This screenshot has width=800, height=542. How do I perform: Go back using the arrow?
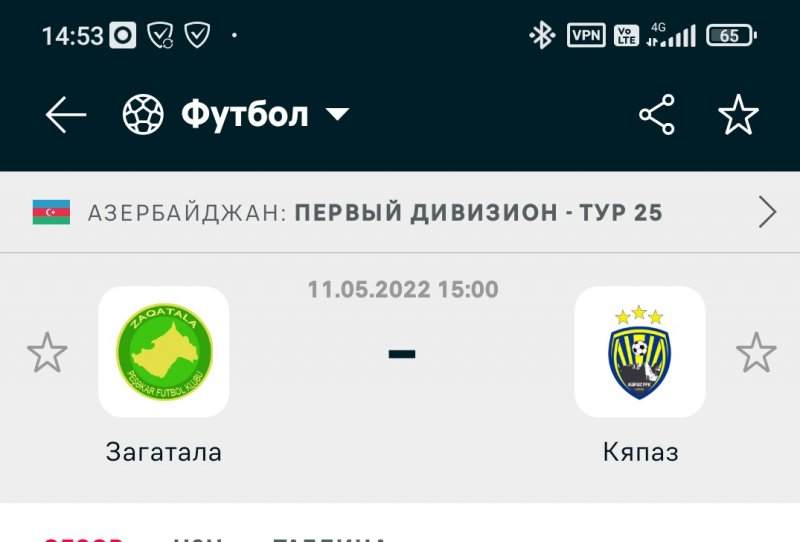66,115
